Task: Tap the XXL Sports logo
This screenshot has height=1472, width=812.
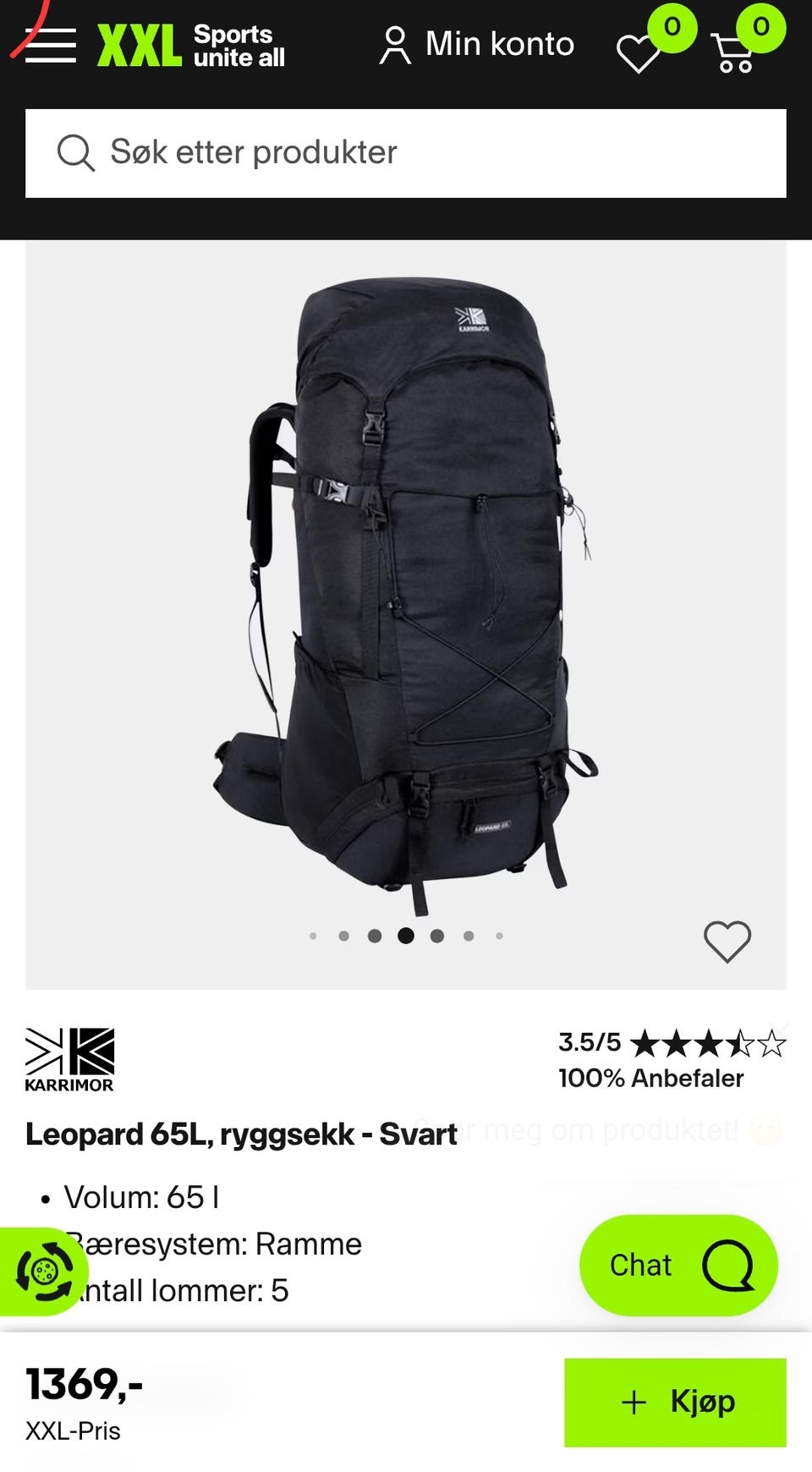Action: pyautogui.click(x=191, y=46)
